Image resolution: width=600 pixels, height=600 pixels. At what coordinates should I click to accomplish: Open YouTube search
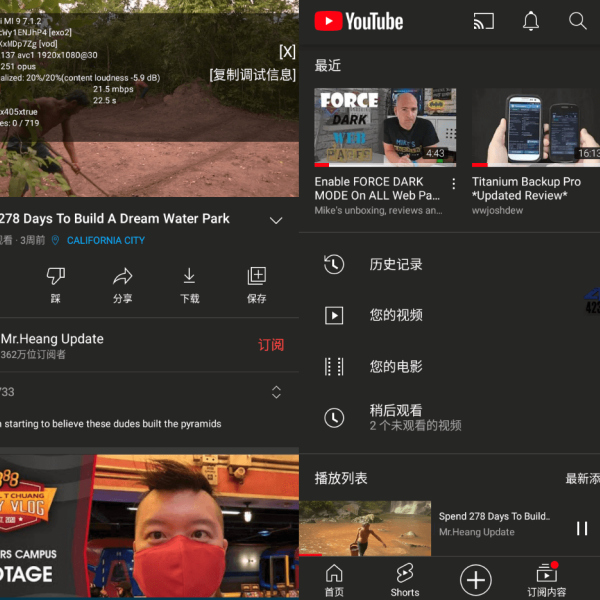coord(577,21)
